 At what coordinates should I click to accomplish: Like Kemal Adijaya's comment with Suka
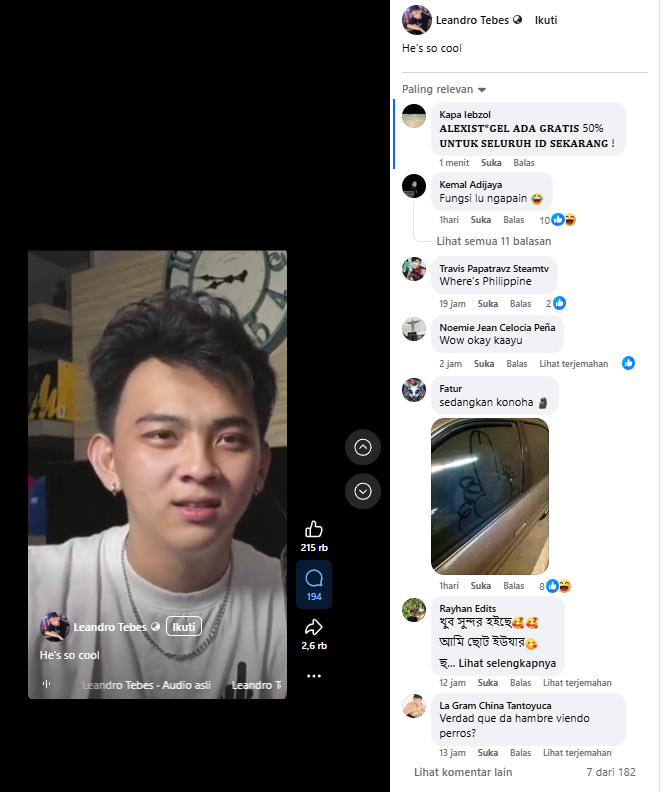point(480,220)
